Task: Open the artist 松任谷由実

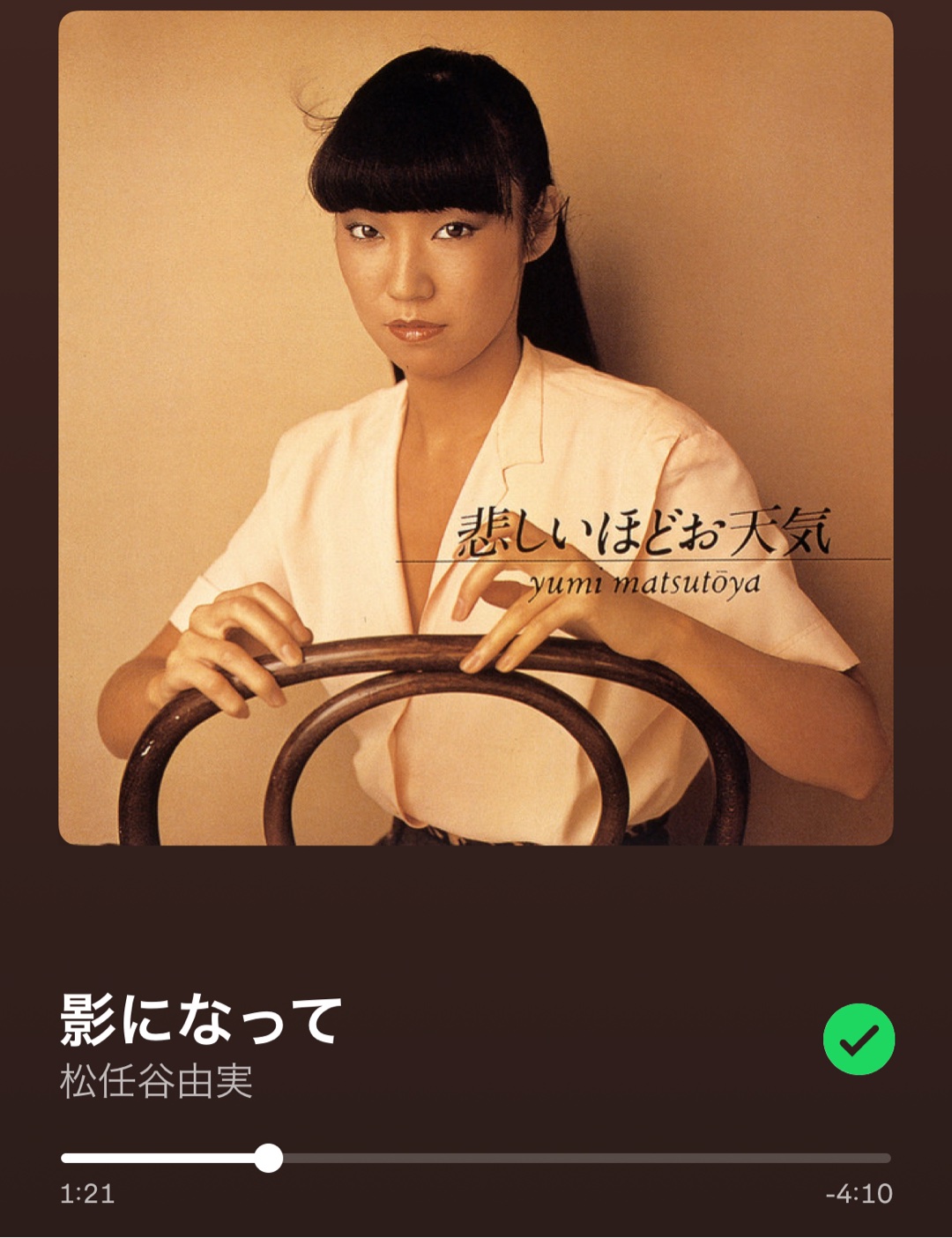Action: pyautogui.click(x=157, y=1082)
